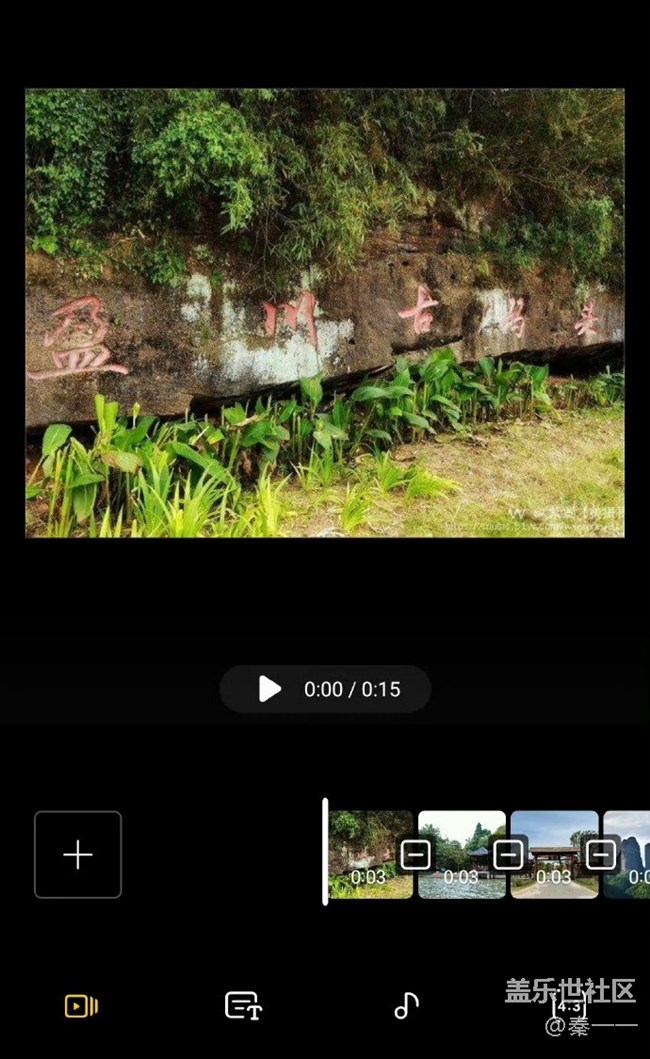The height and width of the screenshot is (1059, 650).
Task: Open transition between second and third clips
Action: point(508,855)
